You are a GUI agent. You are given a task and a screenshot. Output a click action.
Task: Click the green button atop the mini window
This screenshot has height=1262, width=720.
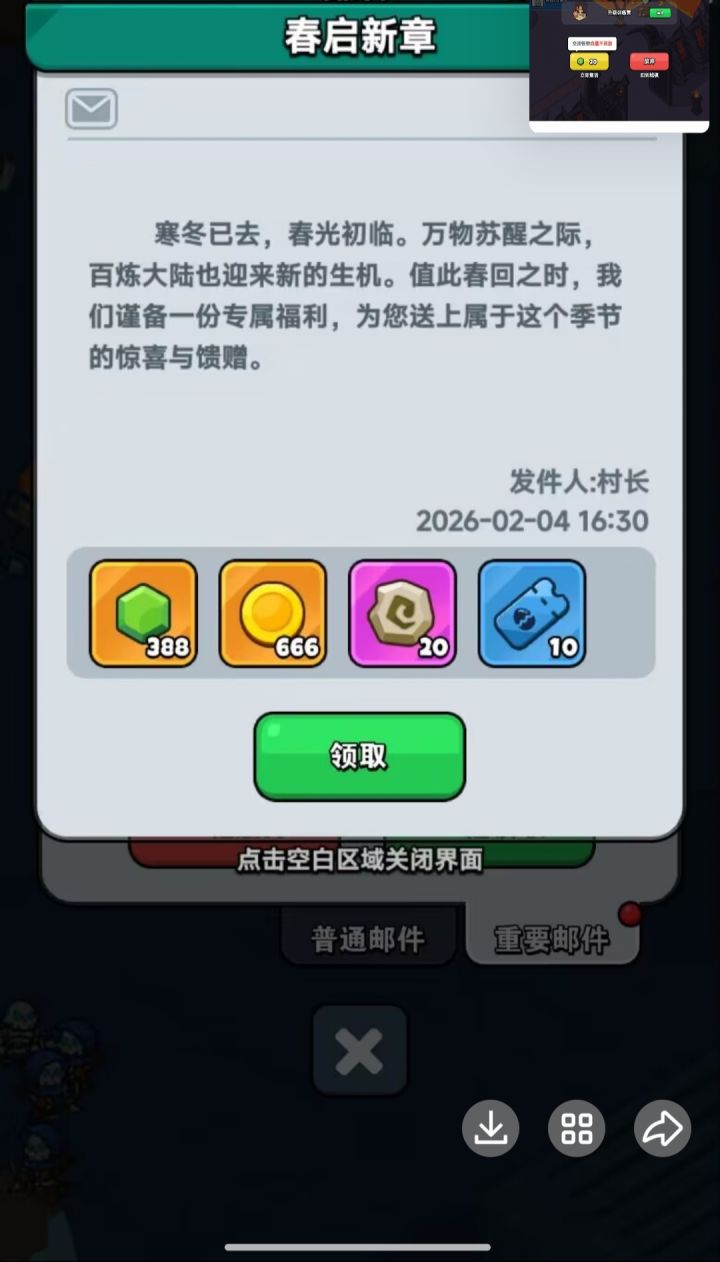660,13
